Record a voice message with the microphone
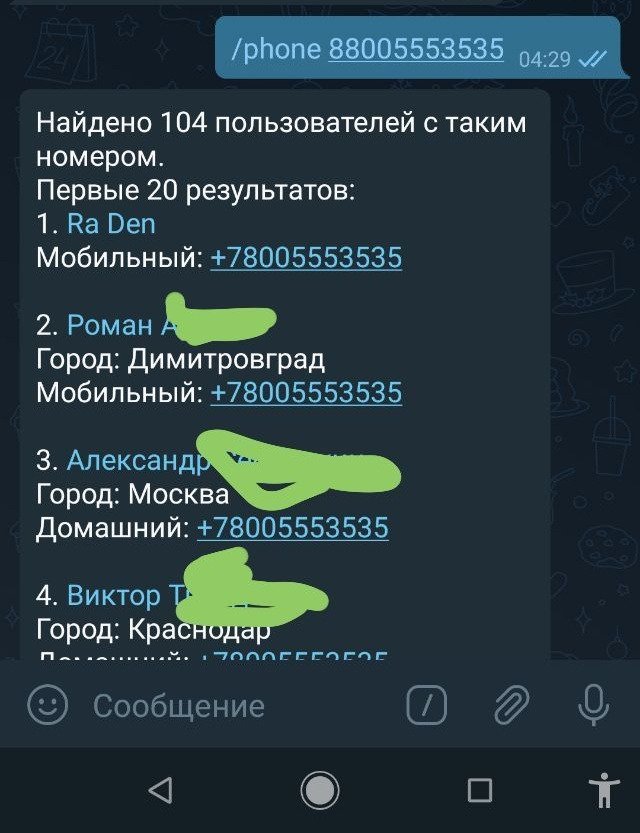The width and height of the screenshot is (640, 833). coord(594,706)
